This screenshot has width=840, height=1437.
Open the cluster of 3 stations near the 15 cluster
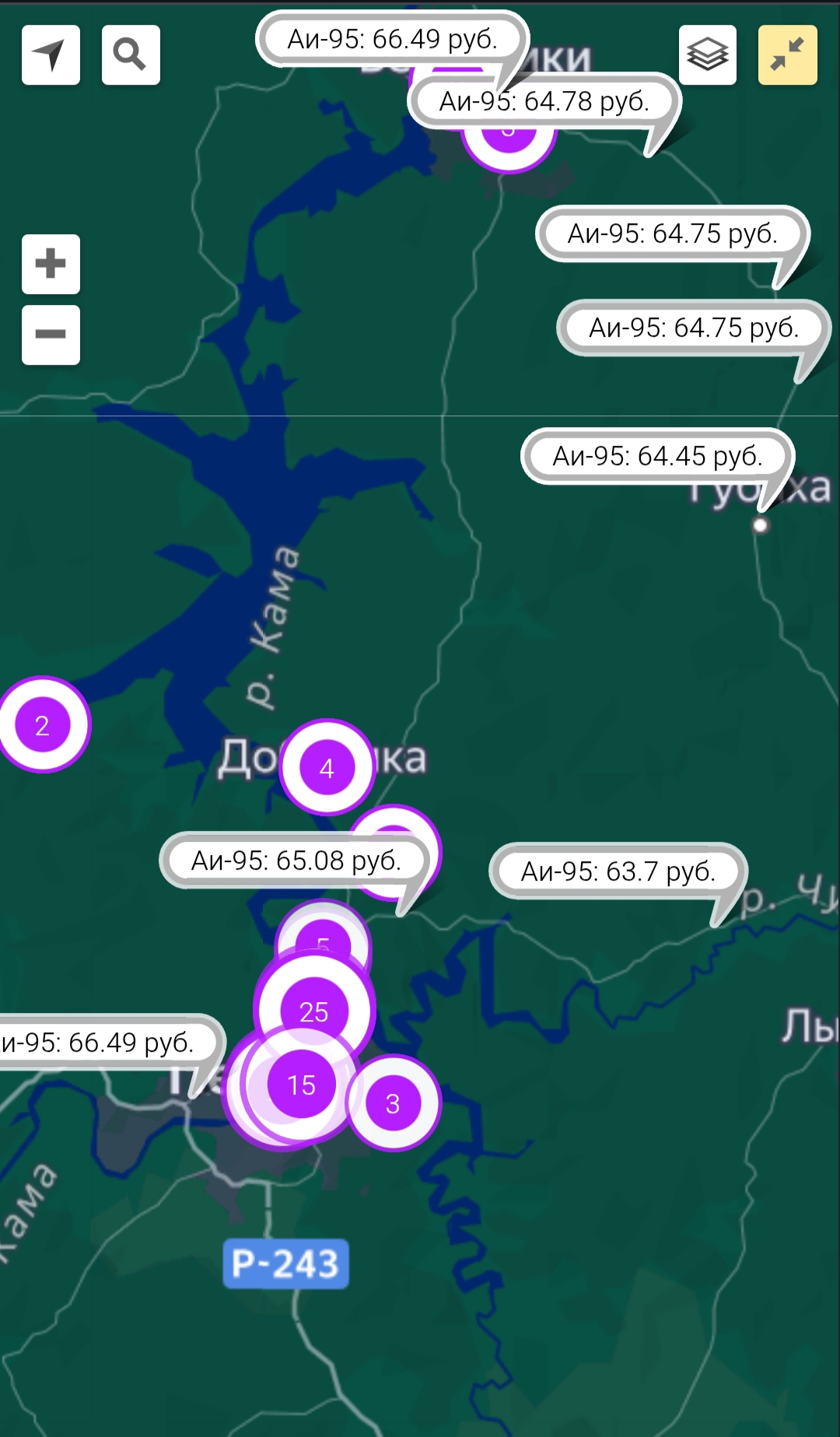click(393, 1103)
